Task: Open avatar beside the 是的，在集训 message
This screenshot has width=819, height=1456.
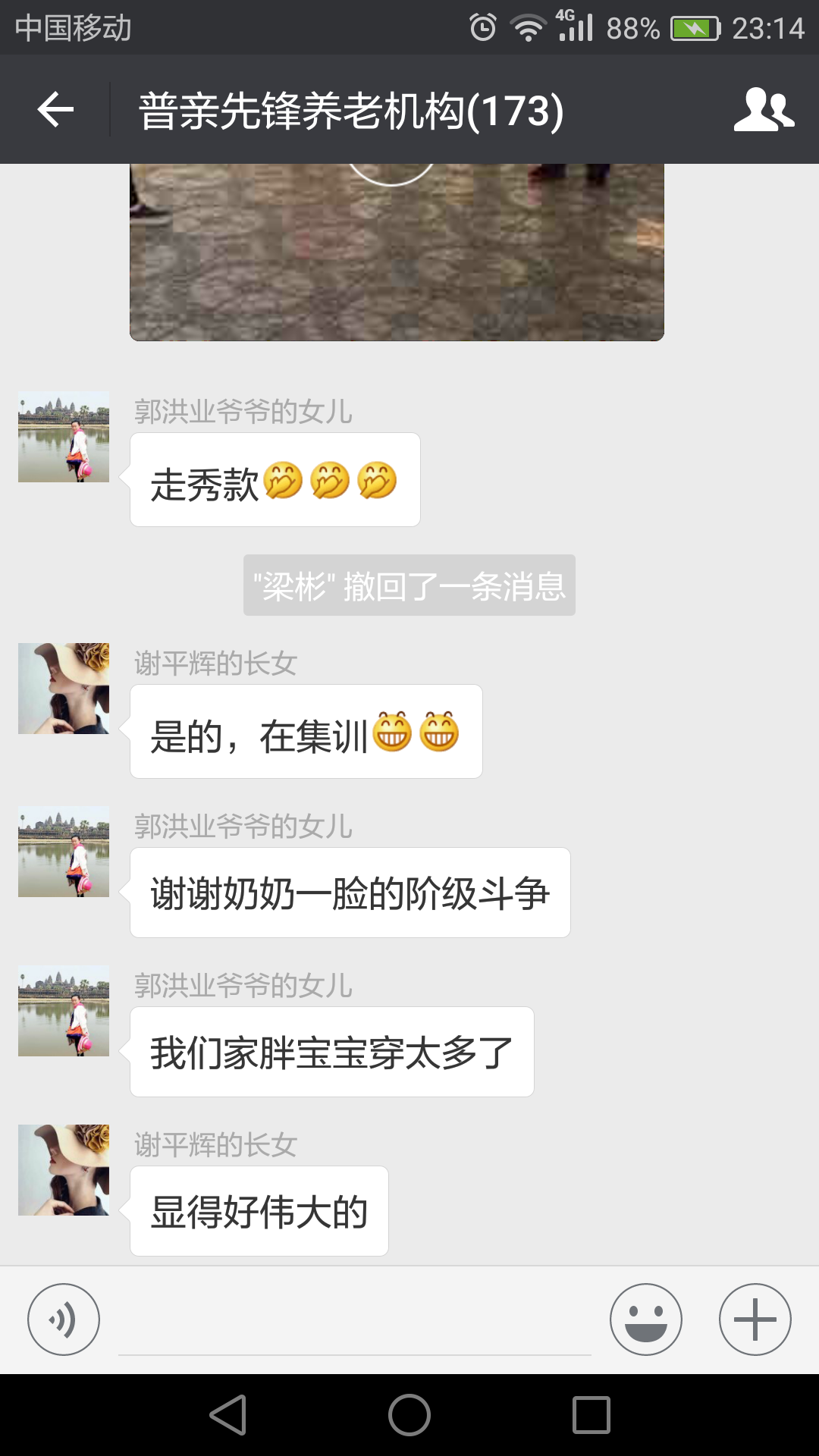Action: tap(64, 689)
